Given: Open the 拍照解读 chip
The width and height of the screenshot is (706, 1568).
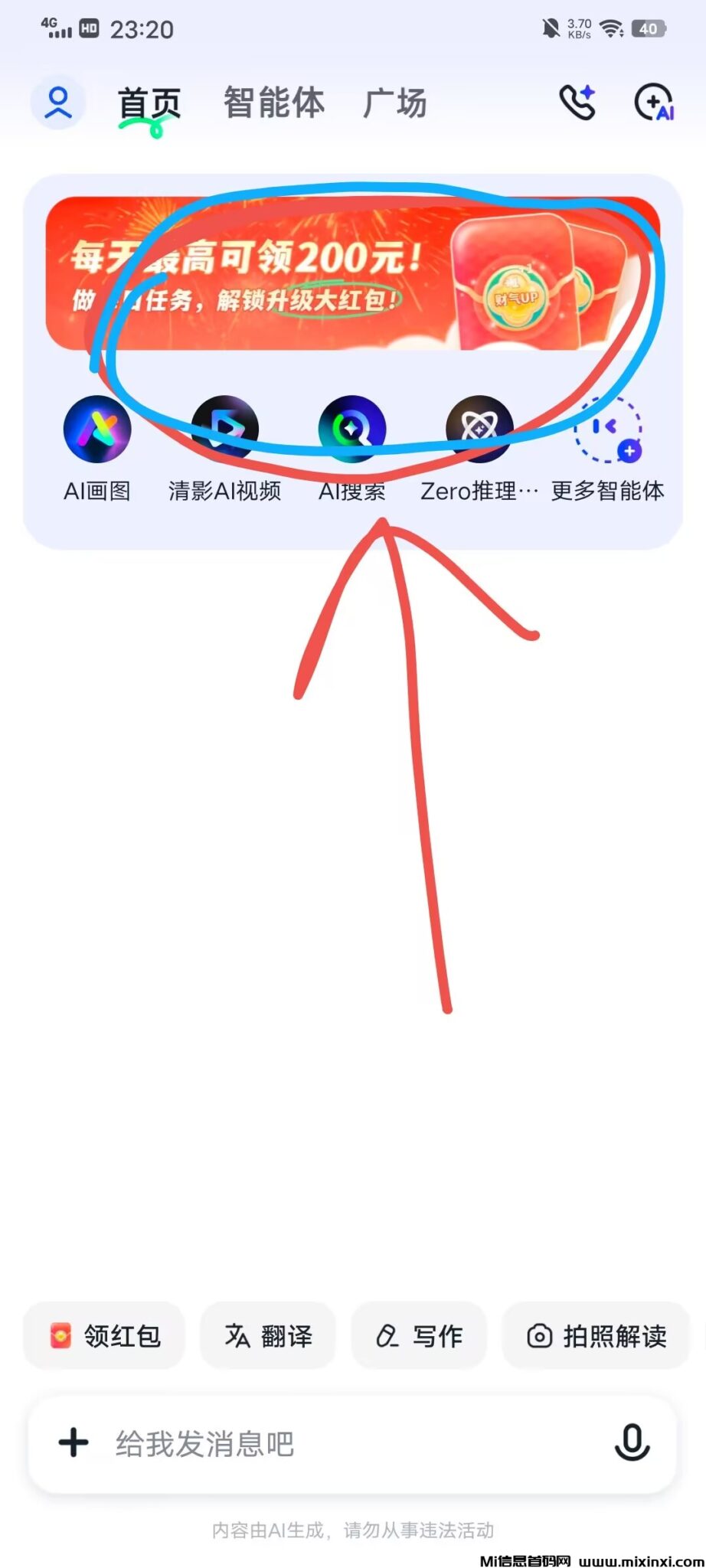Looking at the screenshot, I should [597, 1336].
